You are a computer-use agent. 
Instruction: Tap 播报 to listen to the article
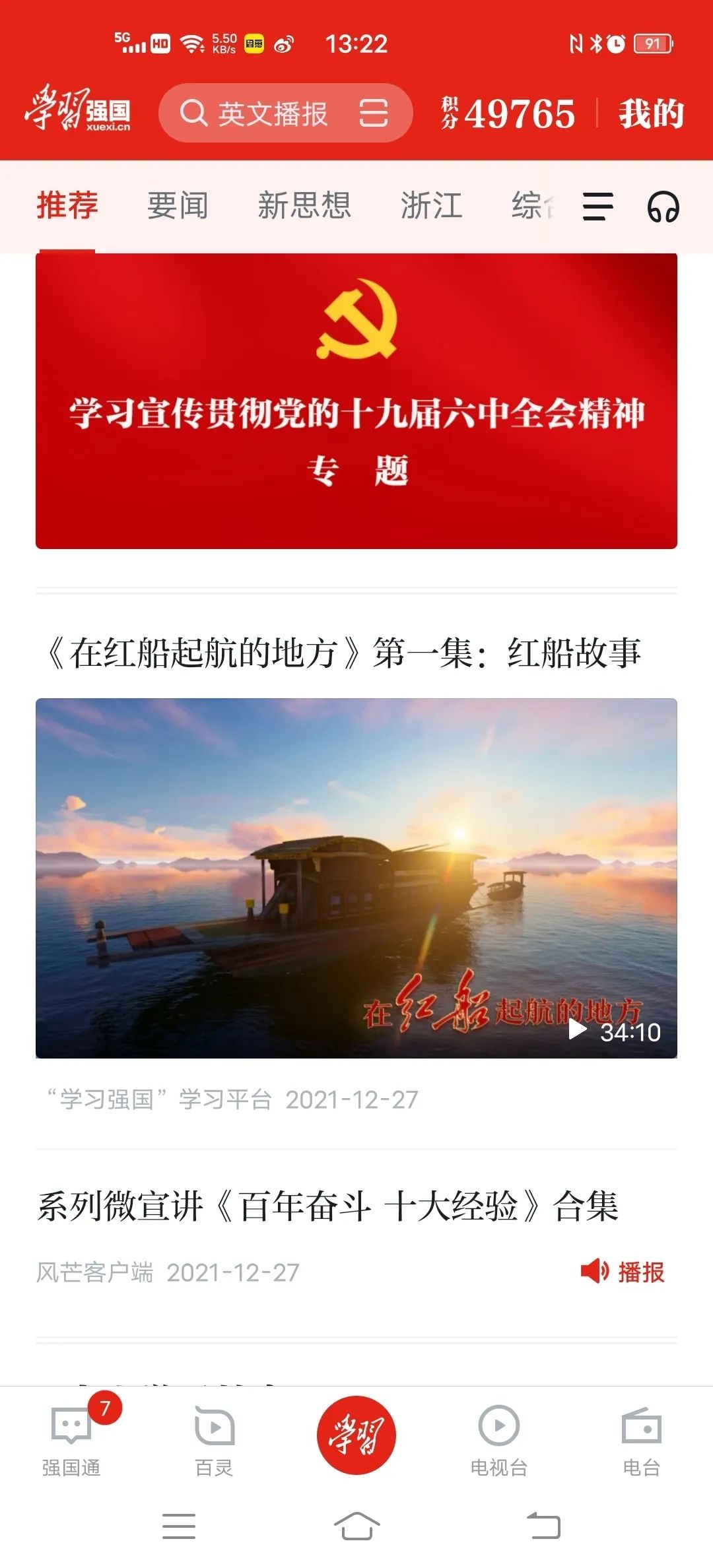pyautogui.click(x=623, y=1271)
